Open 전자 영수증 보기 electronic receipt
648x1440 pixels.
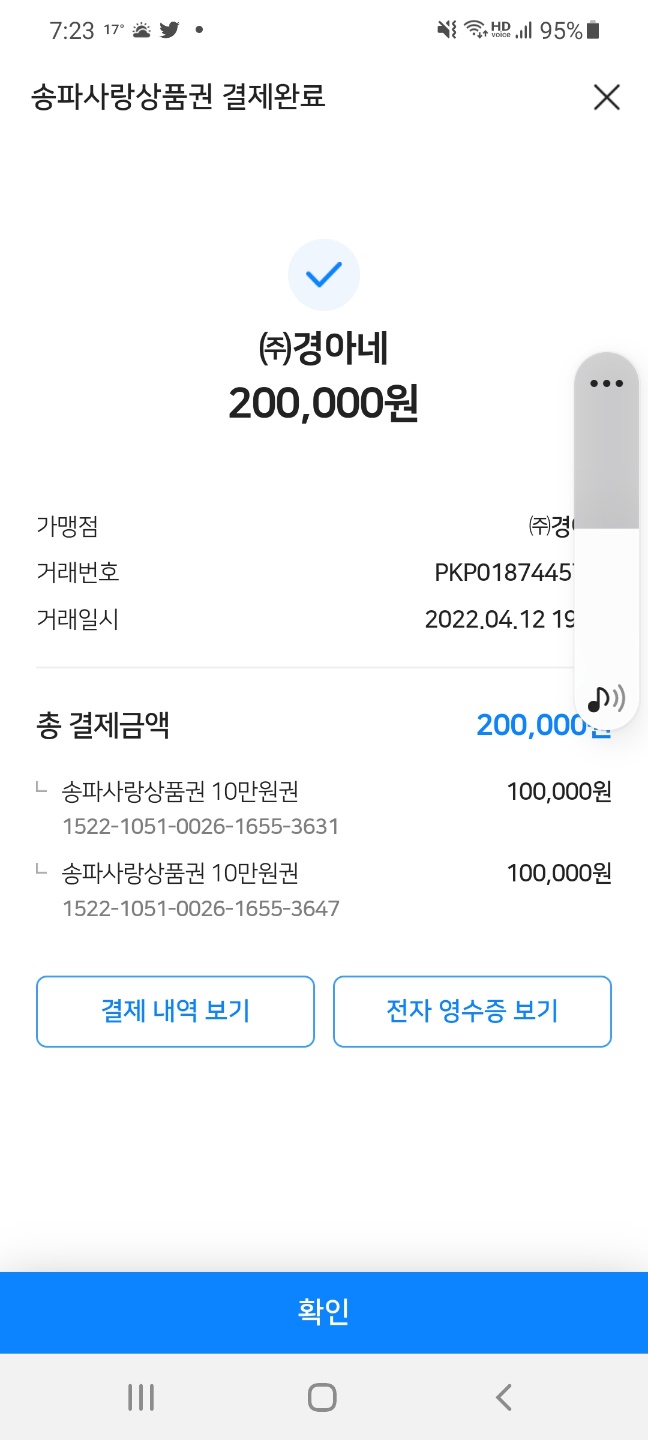[x=472, y=1011]
